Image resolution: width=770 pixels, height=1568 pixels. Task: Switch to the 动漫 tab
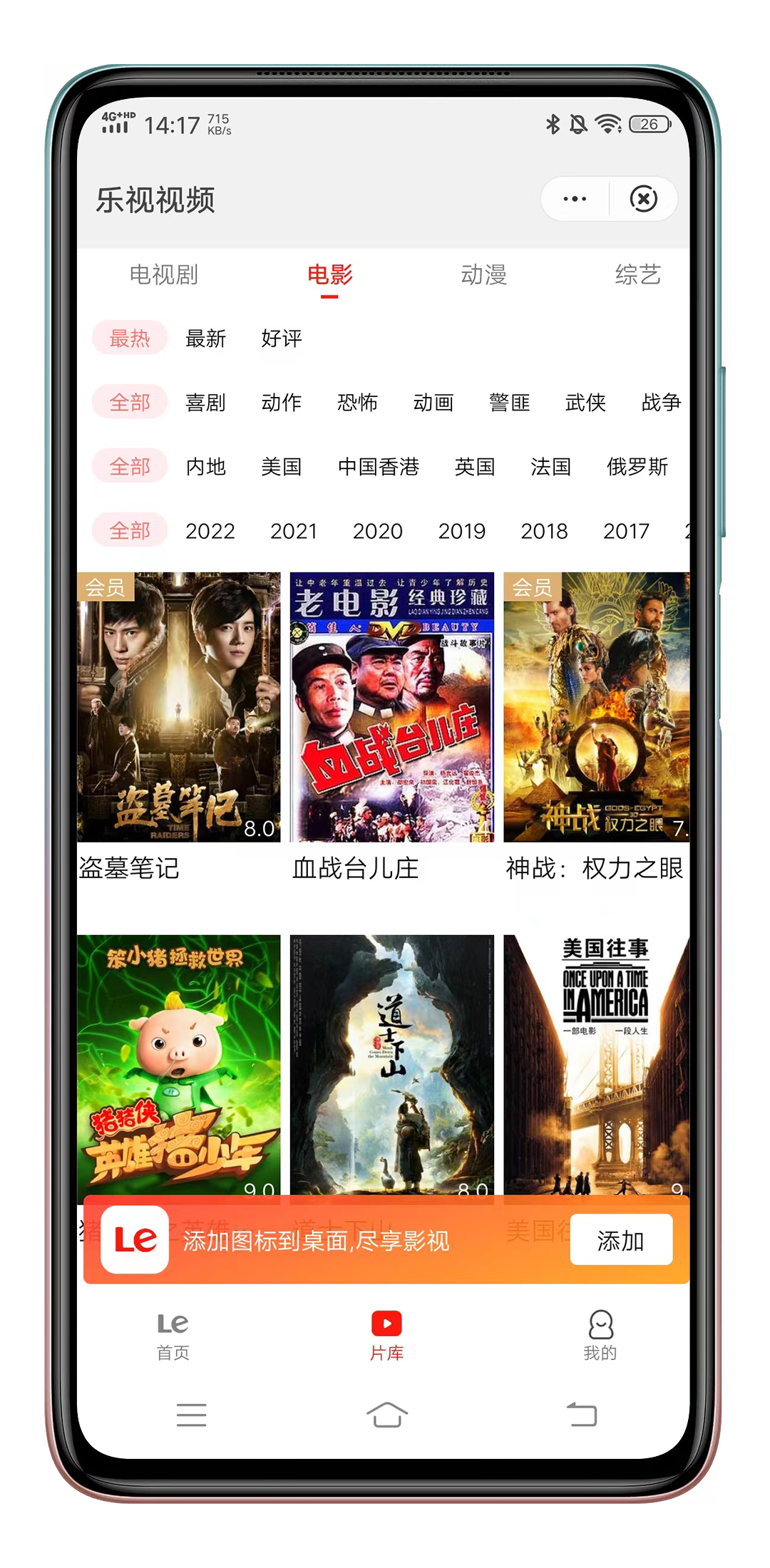click(483, 274)
